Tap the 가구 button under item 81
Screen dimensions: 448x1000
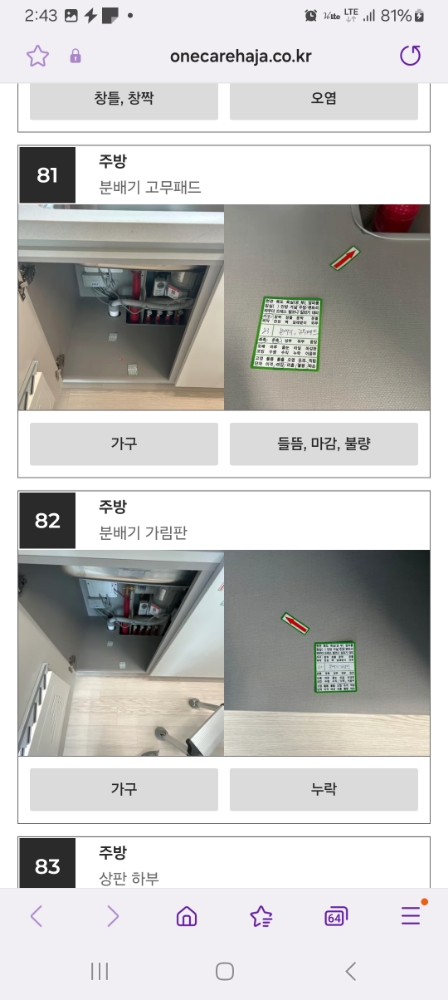(x=124, y=444)
